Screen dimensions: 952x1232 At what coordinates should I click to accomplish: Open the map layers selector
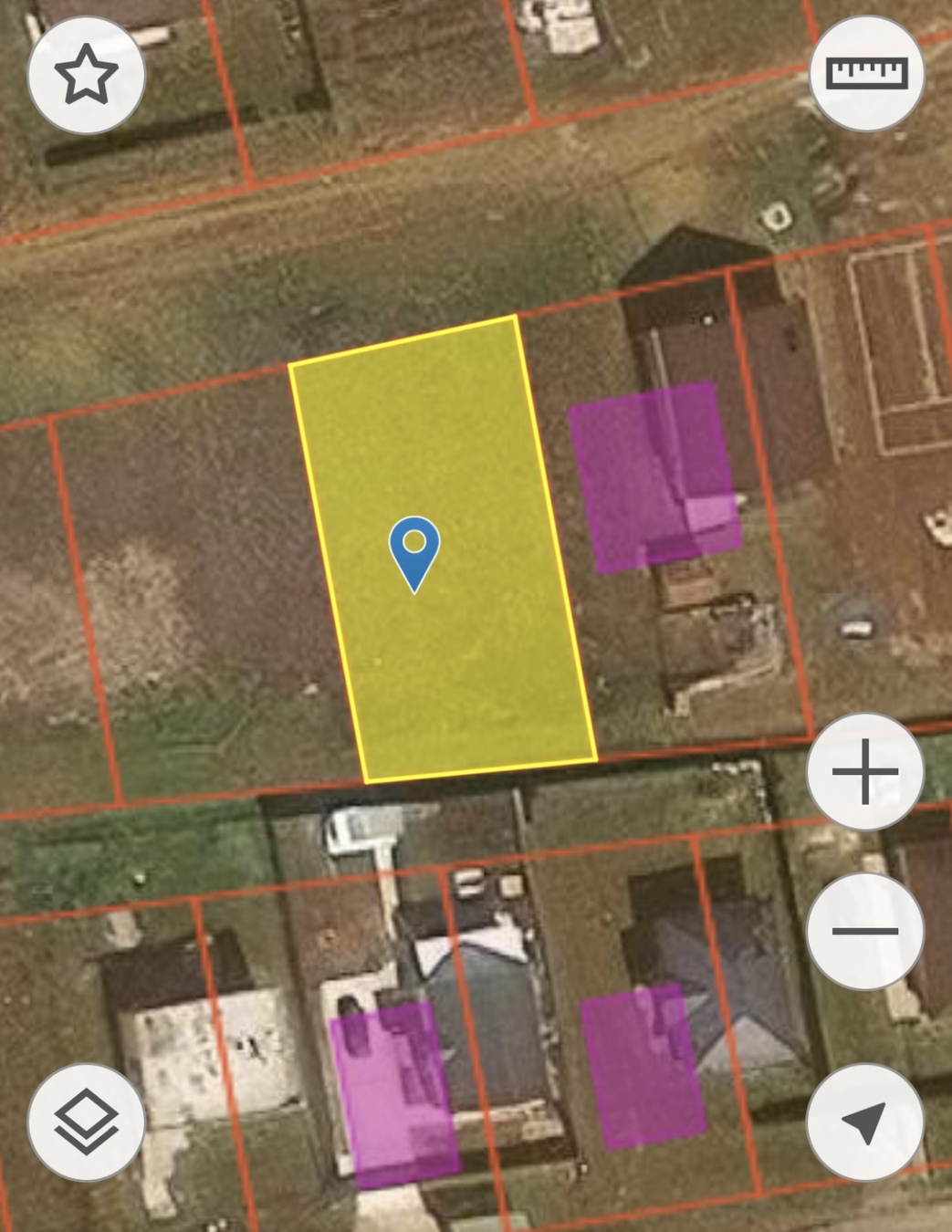[87, 1122]
